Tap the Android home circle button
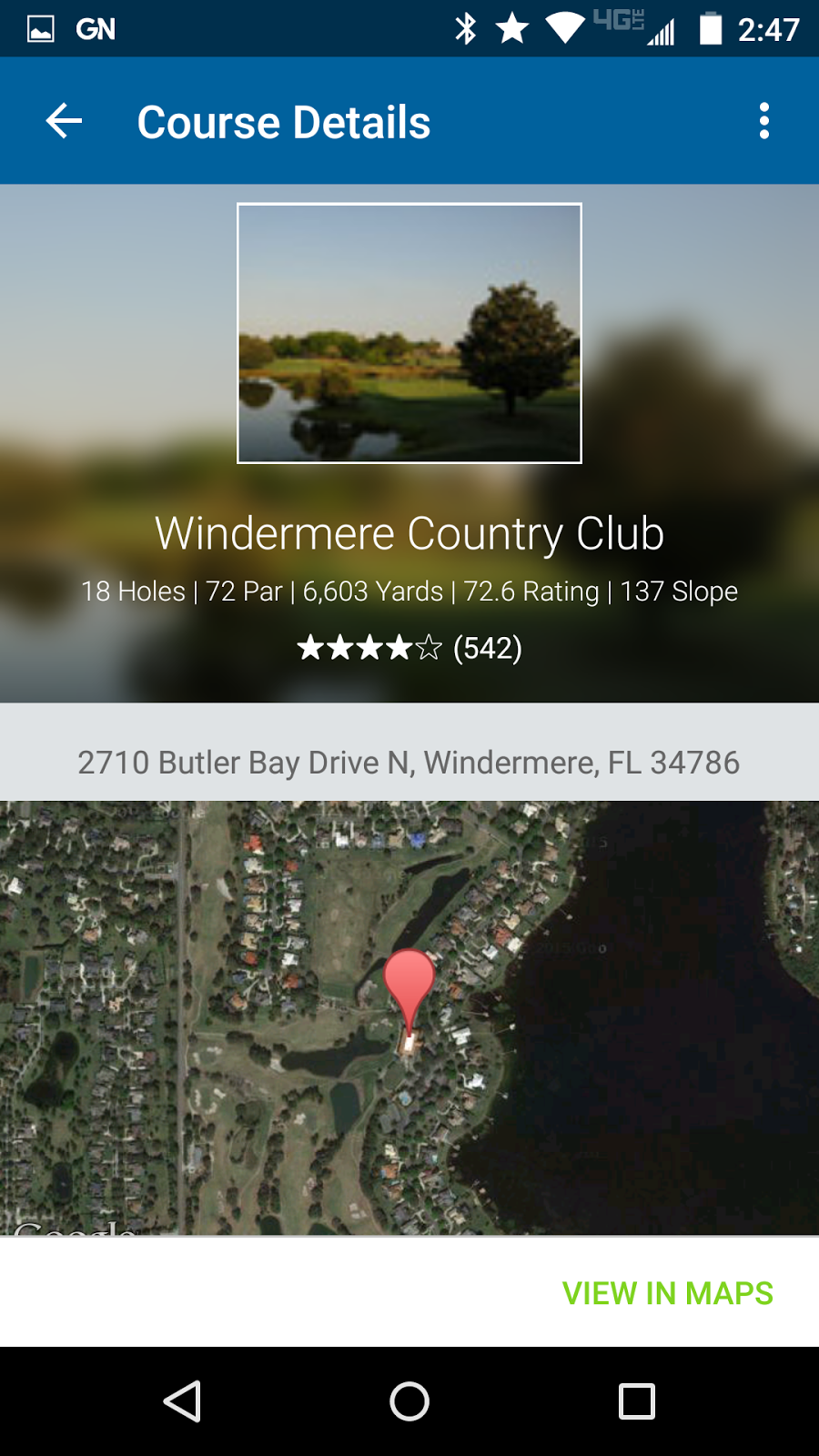The width and height of the screenshot is (819, 1456). [x=409, y=1401]
